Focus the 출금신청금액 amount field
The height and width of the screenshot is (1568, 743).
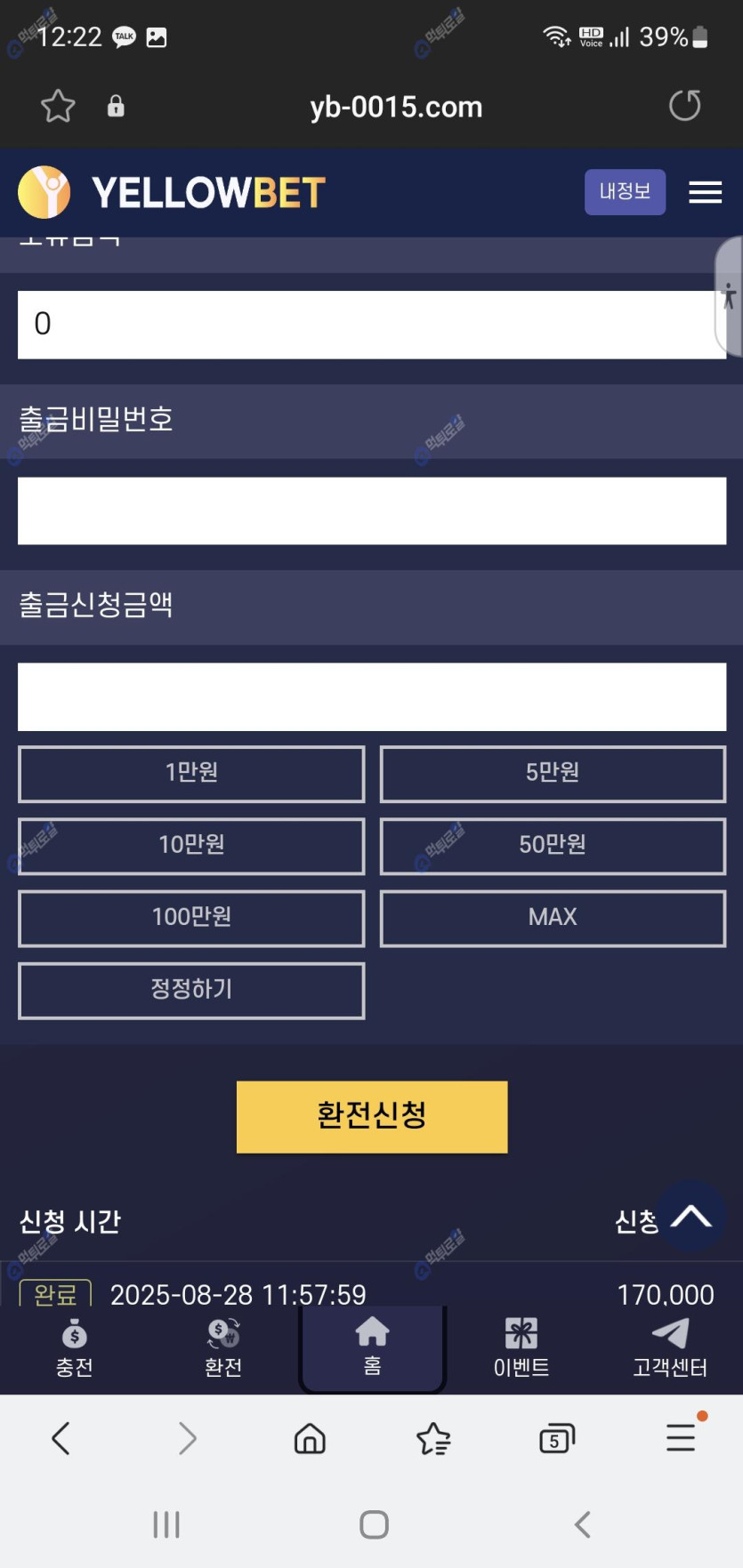pyautogui.click(x=372, y=696)
